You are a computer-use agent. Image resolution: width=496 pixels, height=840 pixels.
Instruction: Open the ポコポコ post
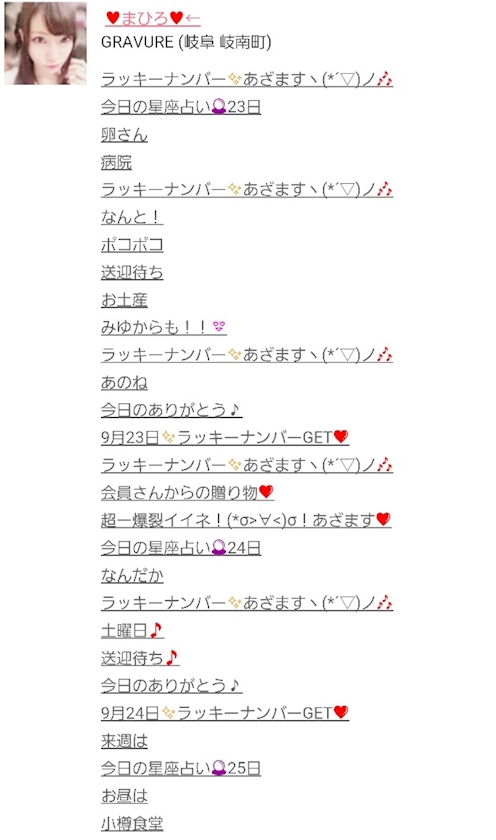132,245
